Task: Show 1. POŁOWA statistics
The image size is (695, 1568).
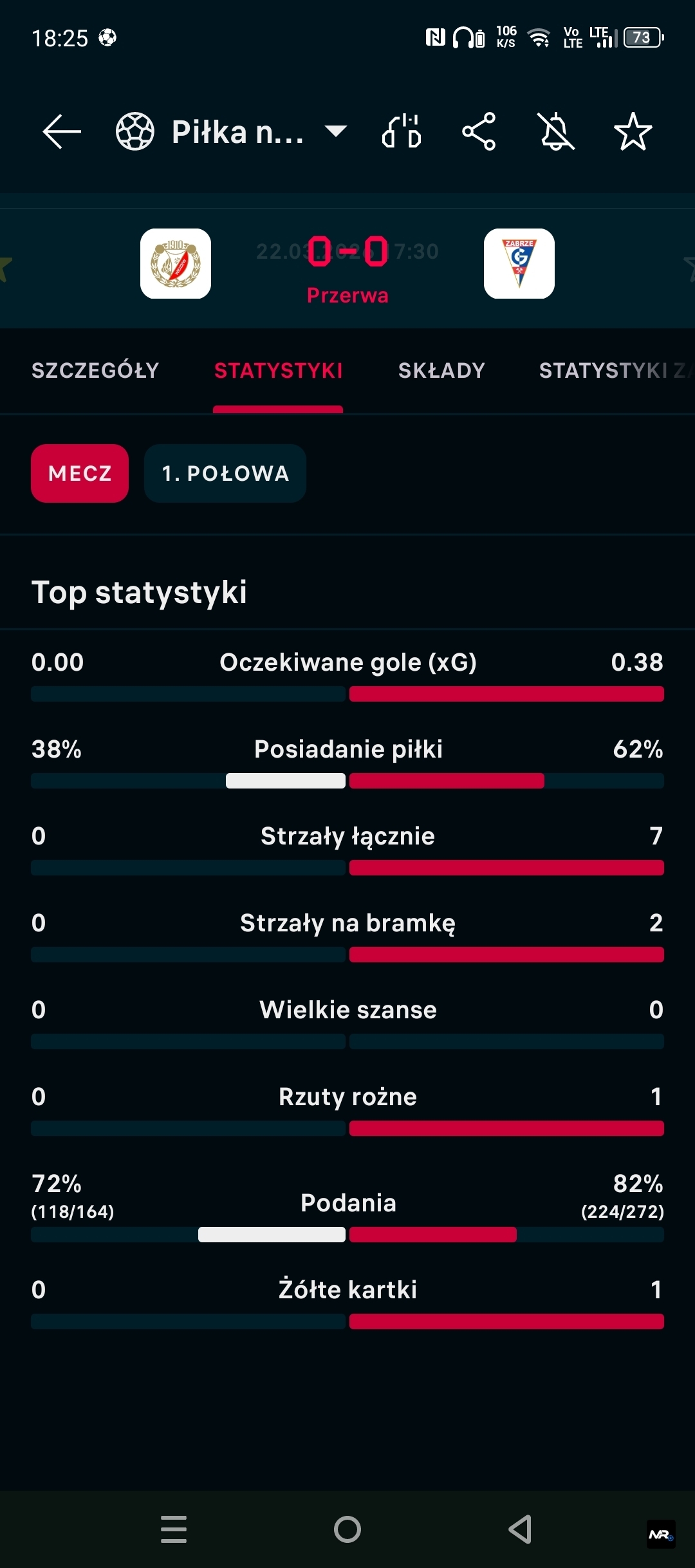Action: (225, 474)
